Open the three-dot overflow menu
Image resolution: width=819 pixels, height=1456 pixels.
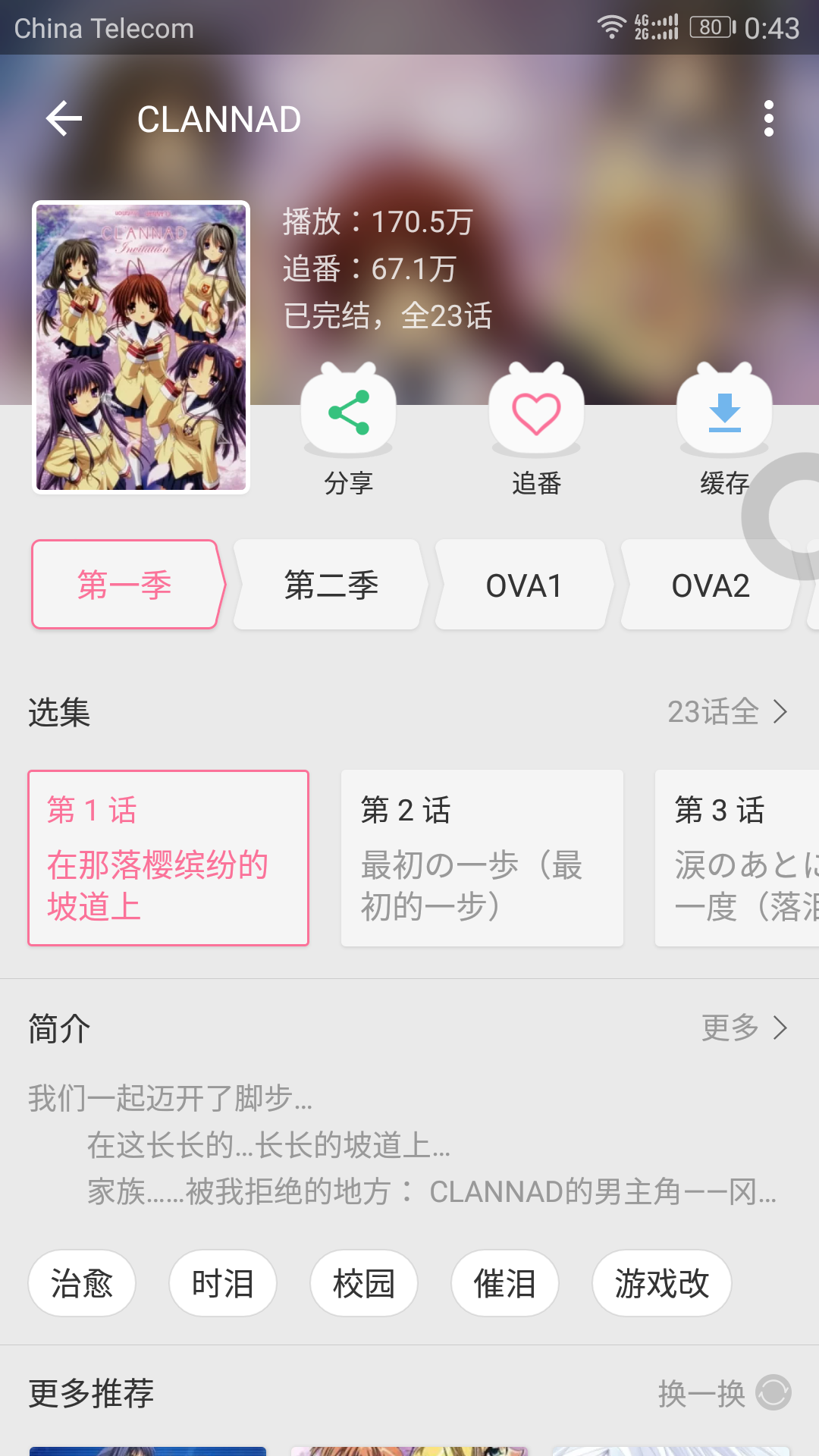click(768, 119)
